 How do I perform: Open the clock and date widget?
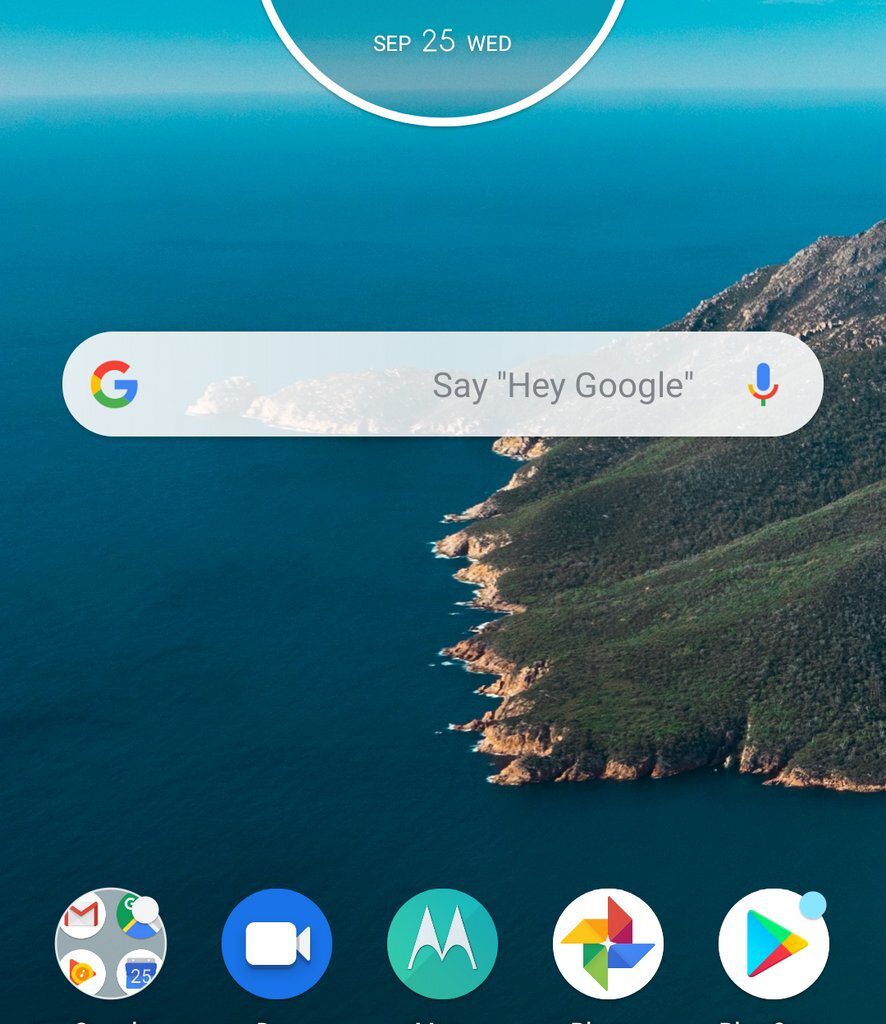(x=442, y=45)
